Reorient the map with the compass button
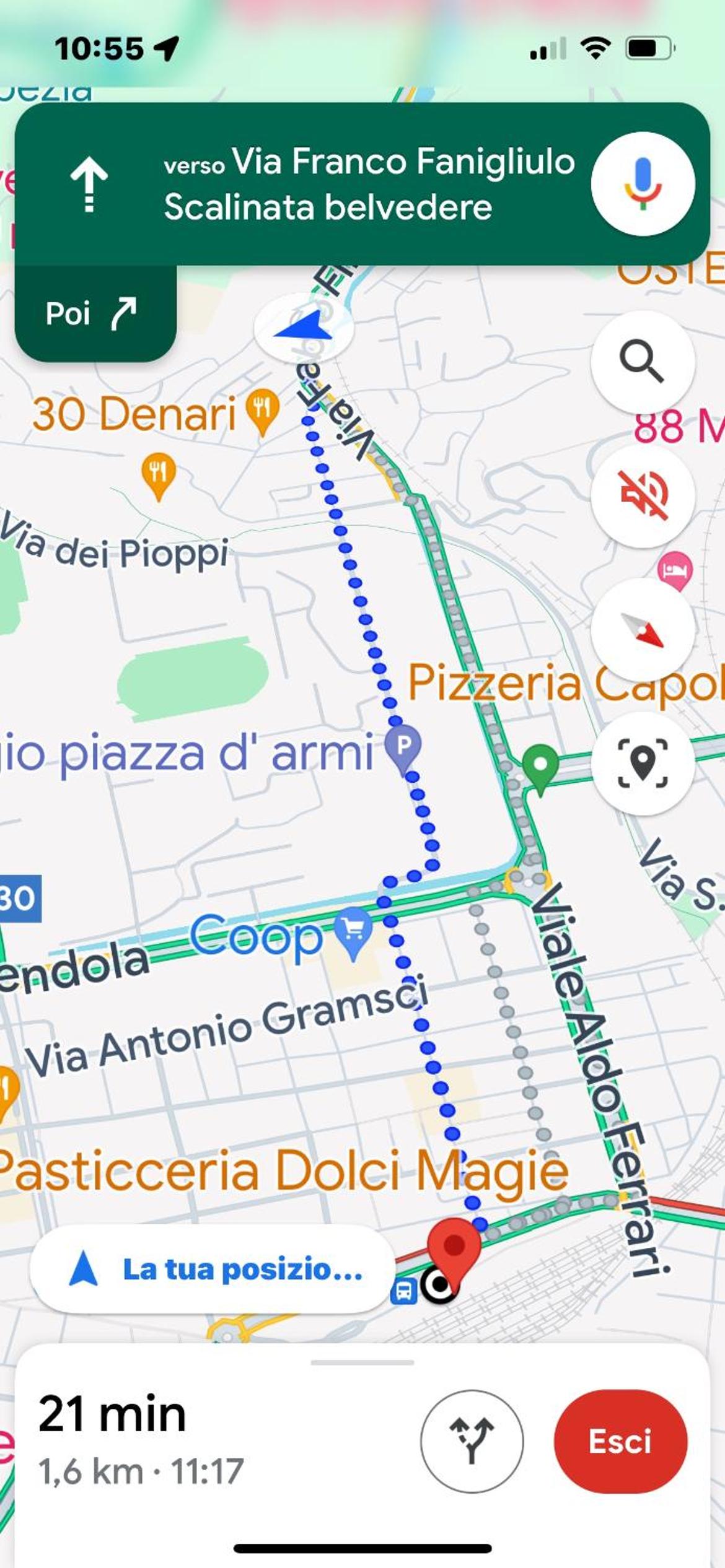The width and height of the screenshot is (725, 1568). point(643,629)
